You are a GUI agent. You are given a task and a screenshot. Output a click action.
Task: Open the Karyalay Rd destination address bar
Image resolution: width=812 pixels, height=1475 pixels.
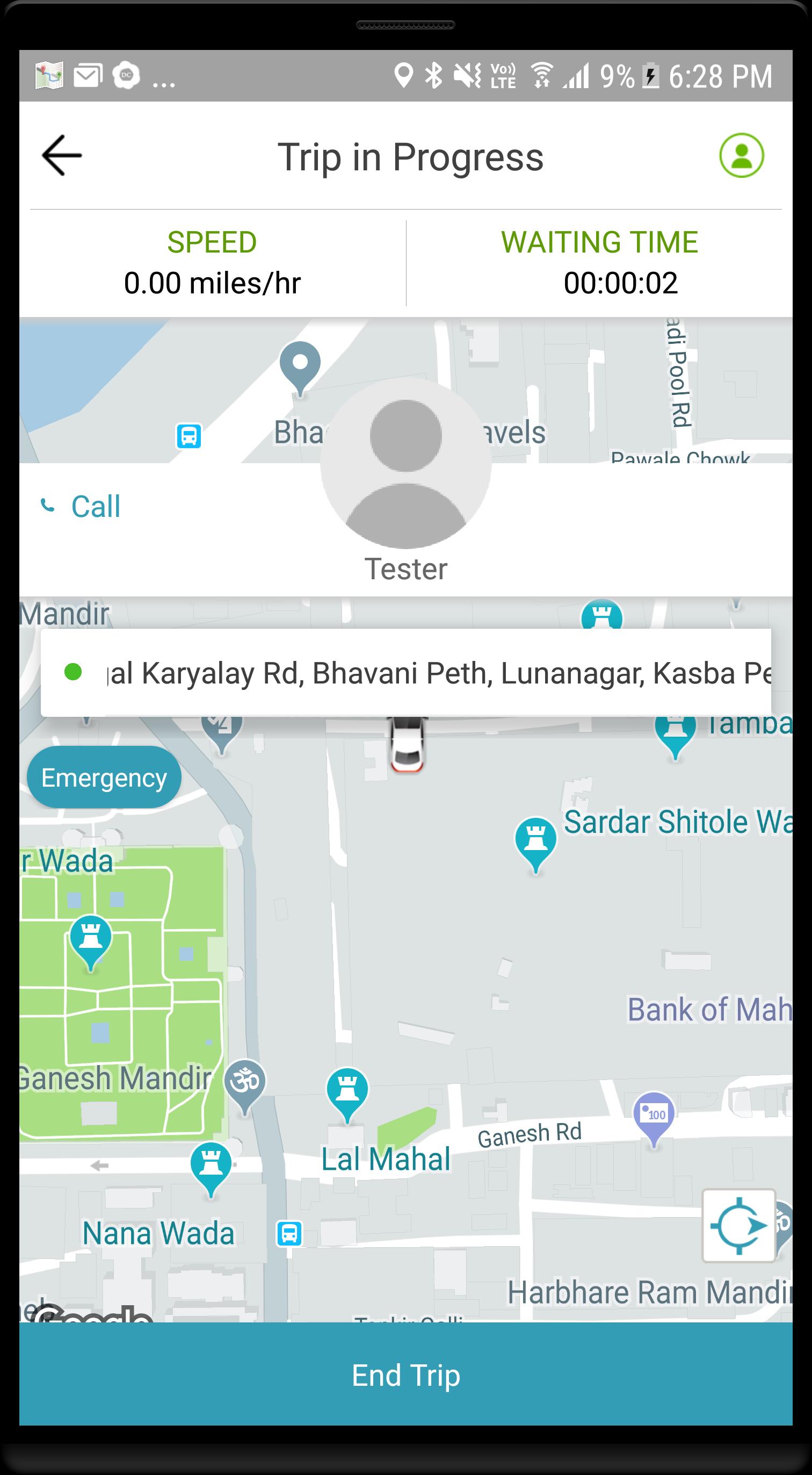[405, 673]
